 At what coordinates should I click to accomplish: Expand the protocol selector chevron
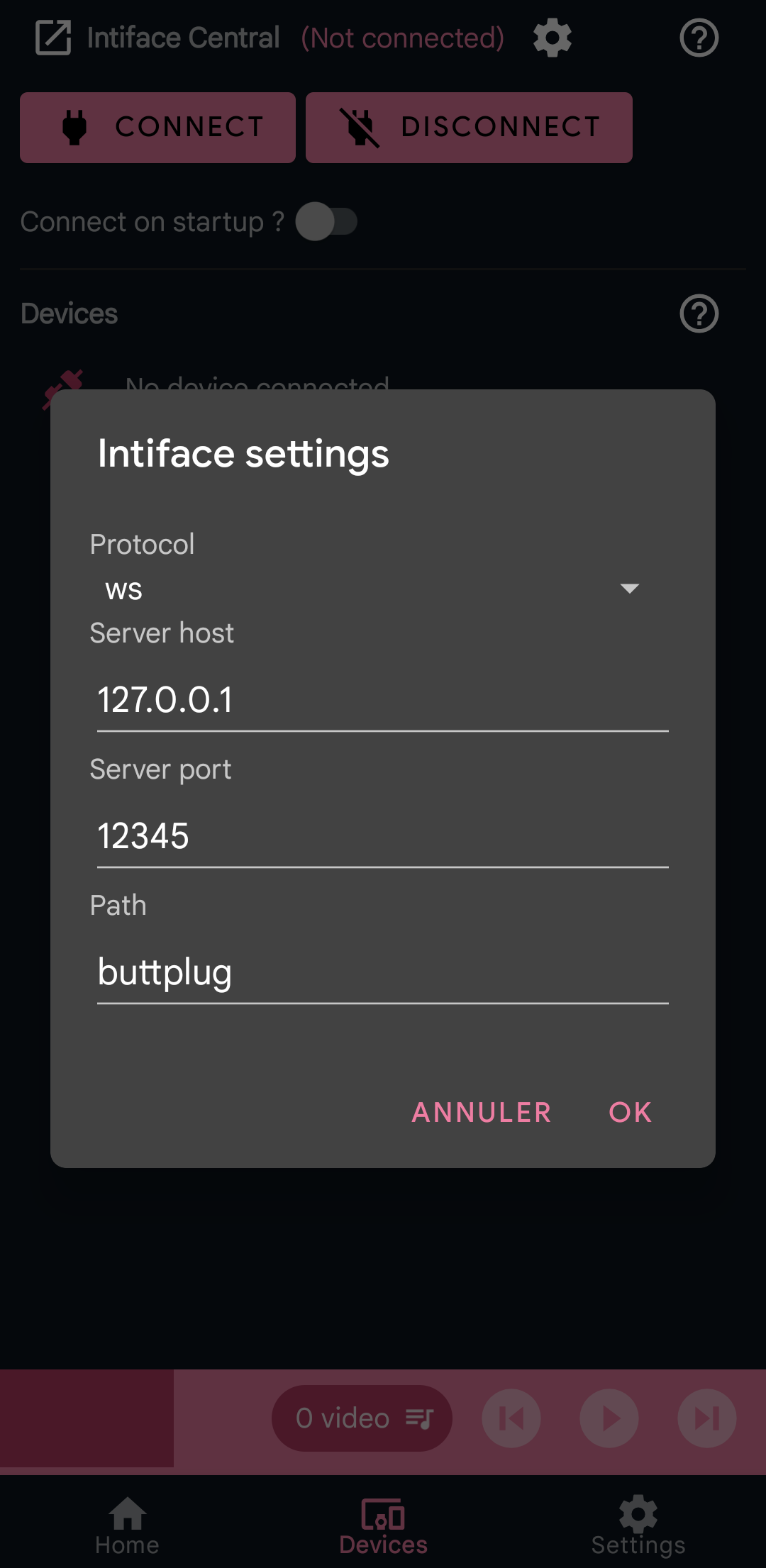click(629, 588)
